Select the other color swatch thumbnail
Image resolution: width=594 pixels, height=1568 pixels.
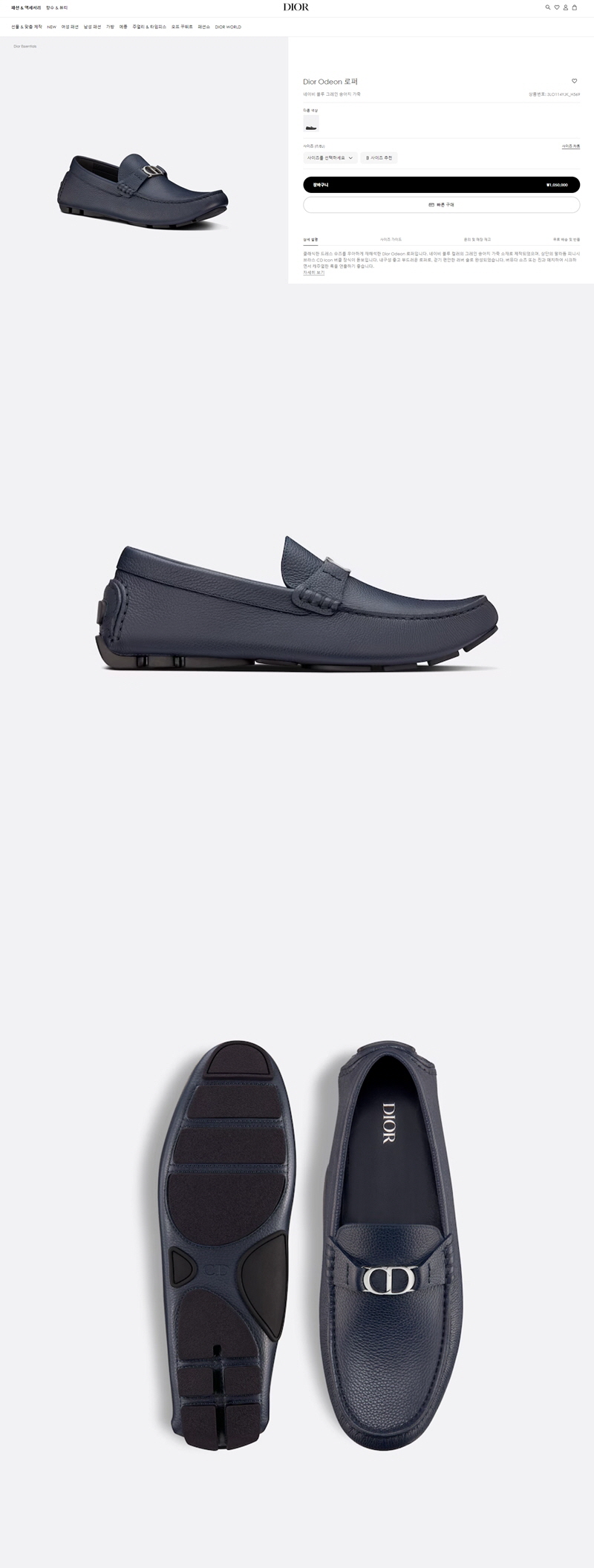[311, 122]
